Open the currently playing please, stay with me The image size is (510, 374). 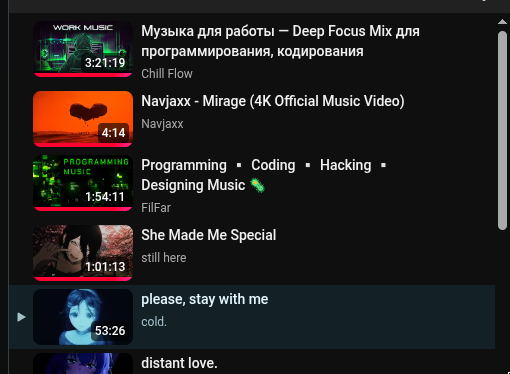(x=252, y=317)
